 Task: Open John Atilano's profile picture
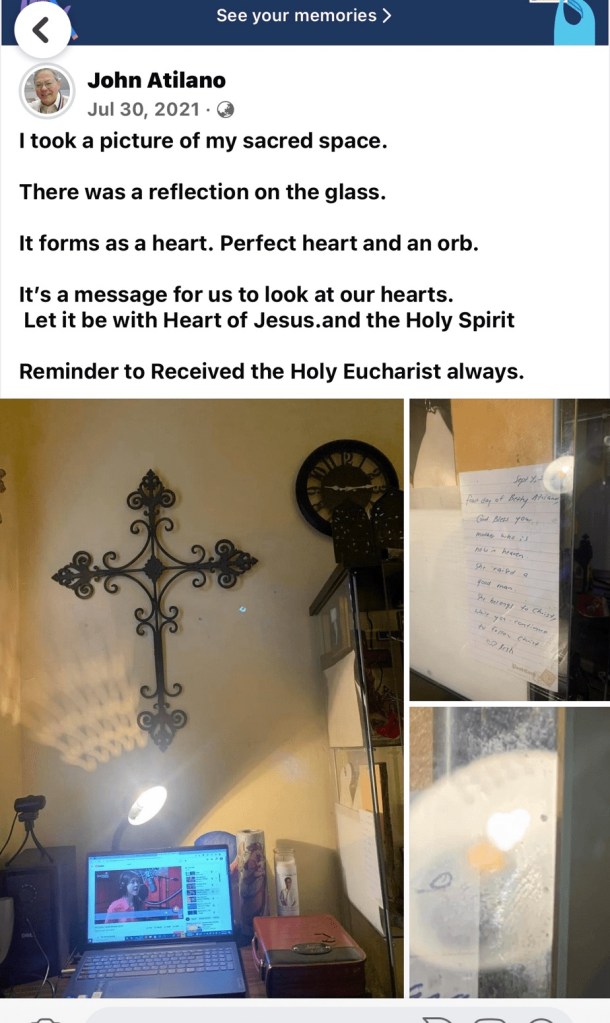coord(47,90)
